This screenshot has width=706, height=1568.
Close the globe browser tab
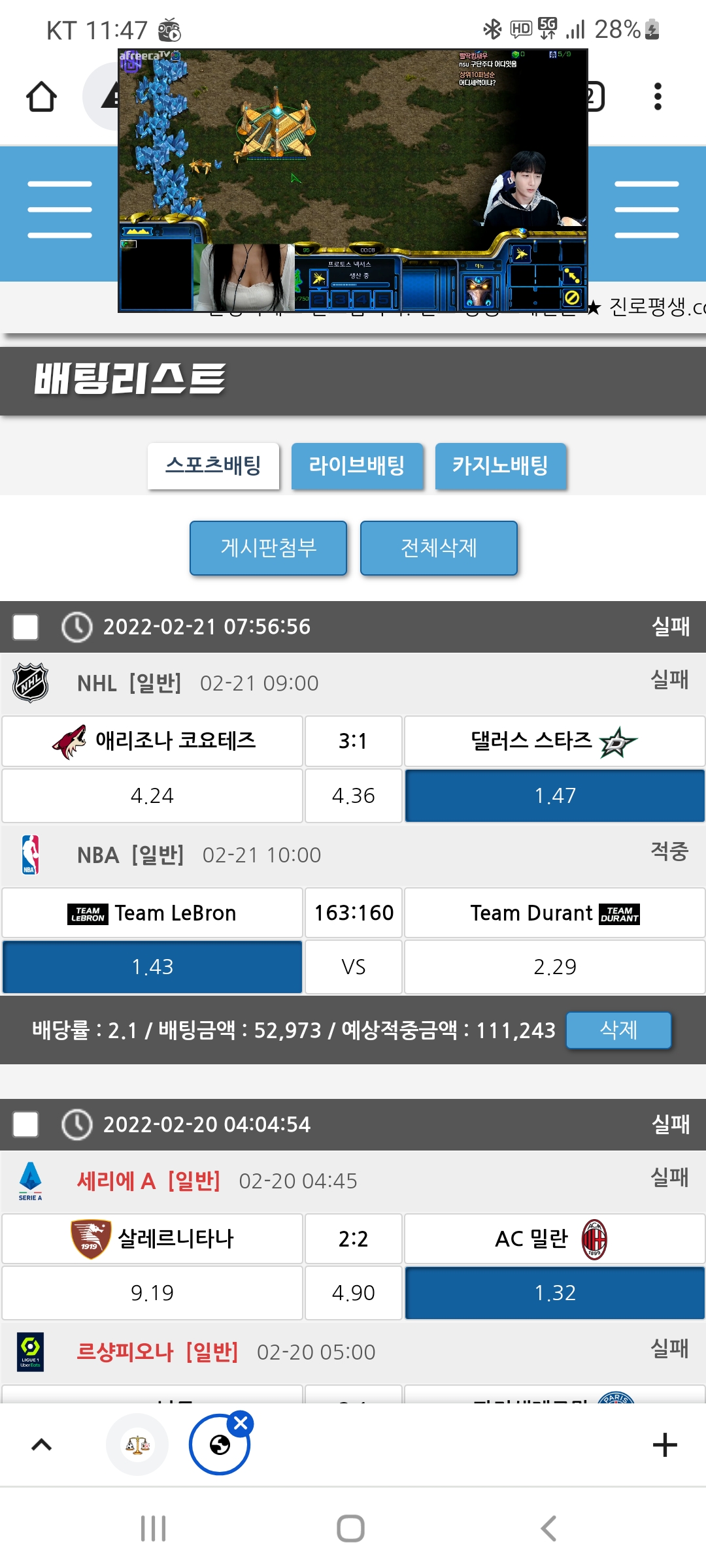point(241,1423)
